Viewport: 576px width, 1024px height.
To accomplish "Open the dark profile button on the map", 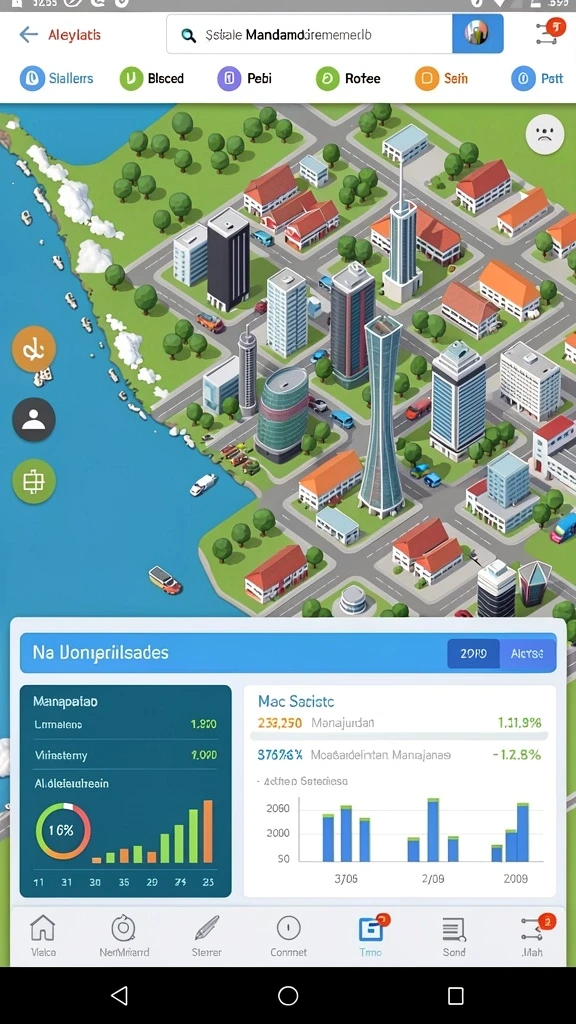I will point(33,419).
